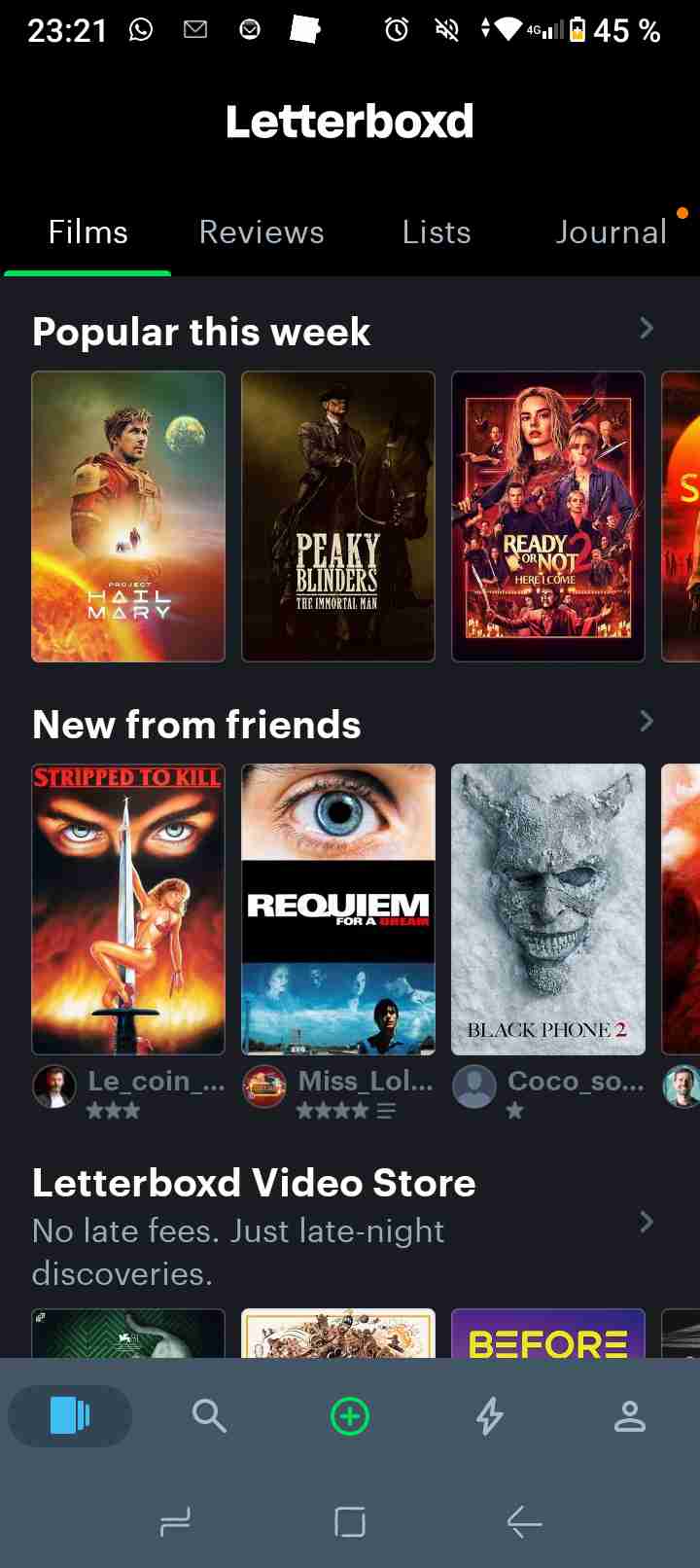Open the Peaky Blinders The Immortal Man poster

tap(338, 517)
